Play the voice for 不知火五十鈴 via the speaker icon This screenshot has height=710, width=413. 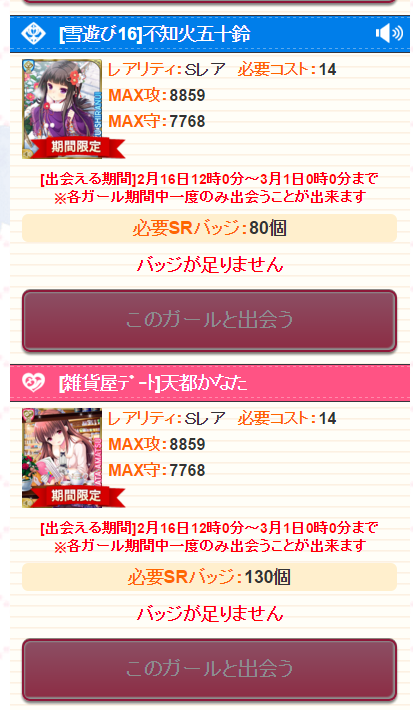389,34
